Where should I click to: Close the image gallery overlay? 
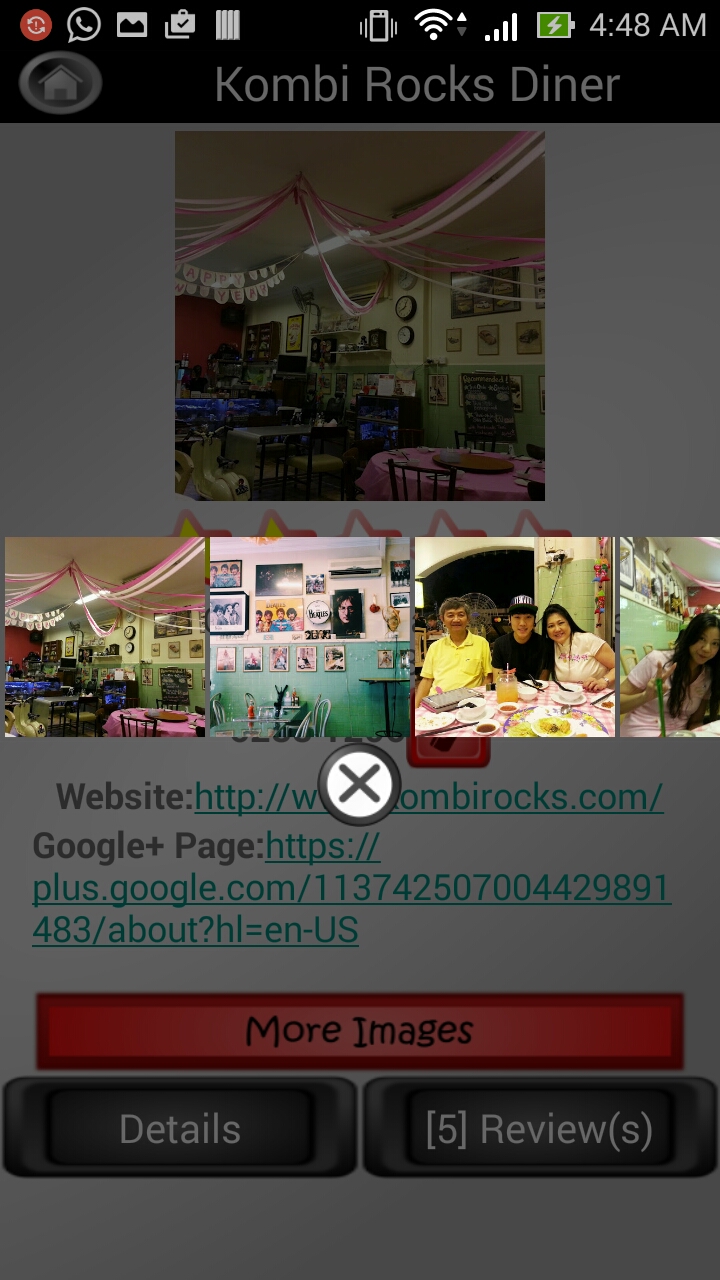(x=359, y=785)
